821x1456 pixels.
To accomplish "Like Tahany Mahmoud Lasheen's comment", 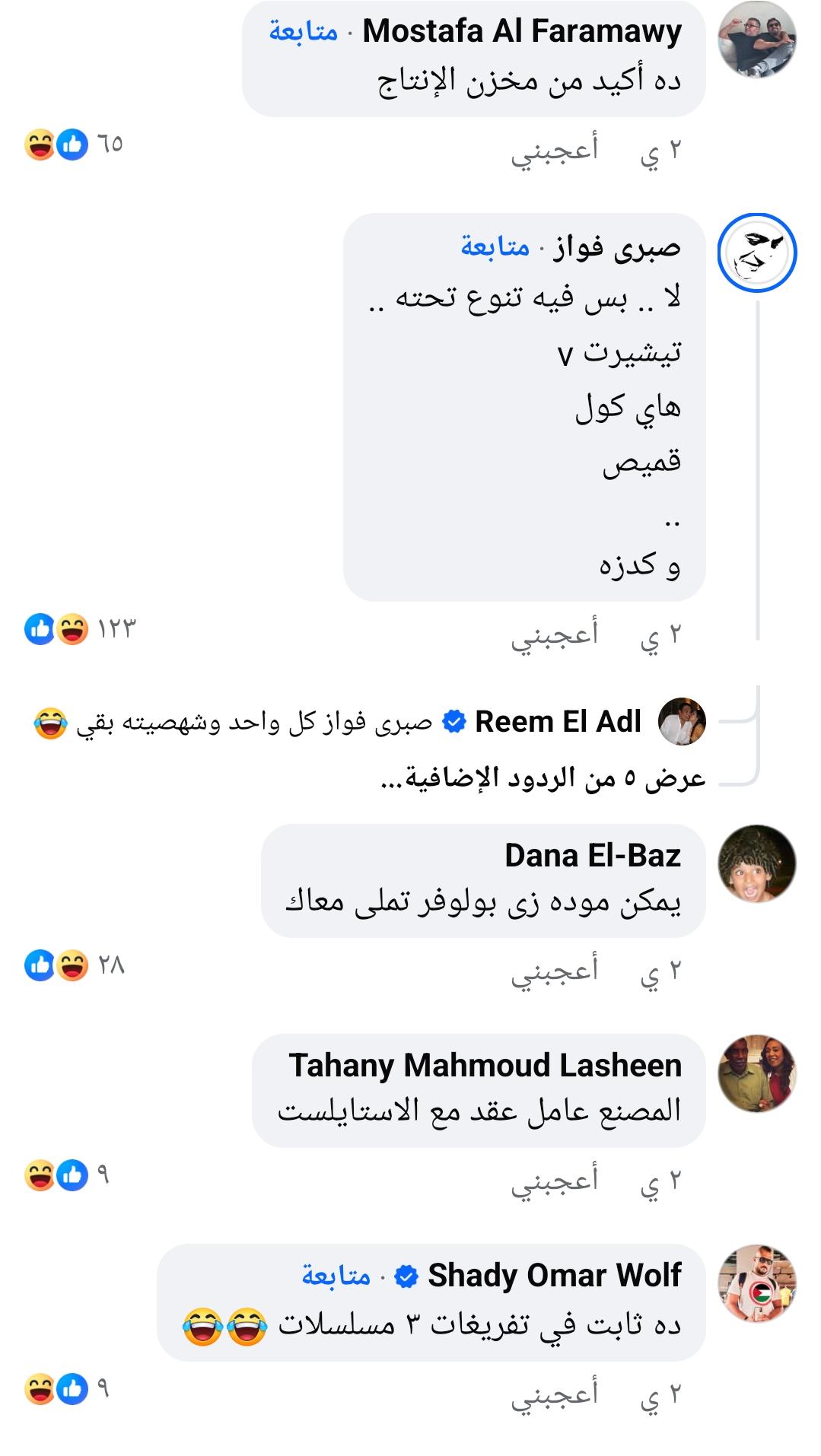I will click(554, 1181).
